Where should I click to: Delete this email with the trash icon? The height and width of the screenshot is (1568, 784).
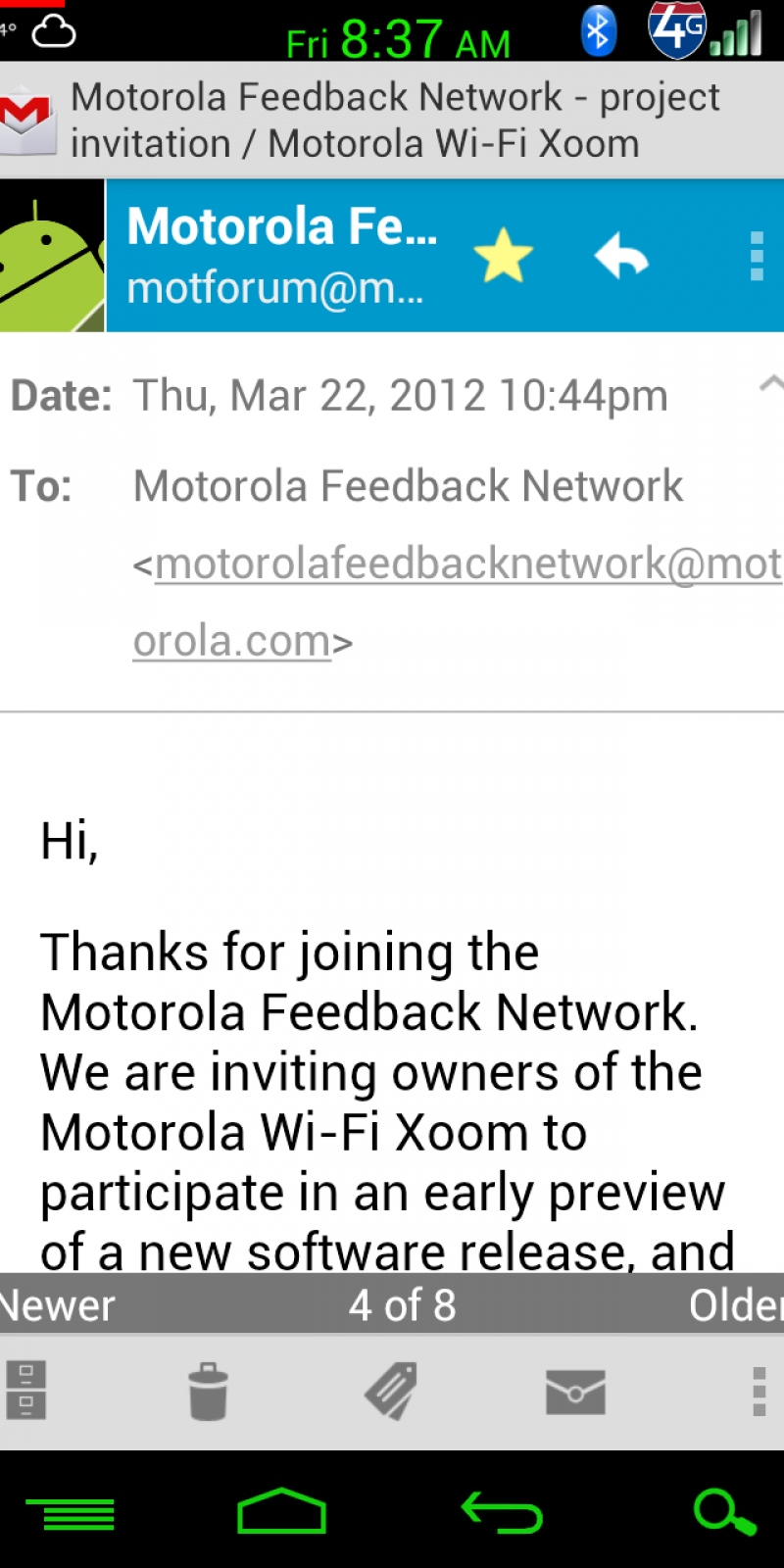click(x=208, y=1391)
